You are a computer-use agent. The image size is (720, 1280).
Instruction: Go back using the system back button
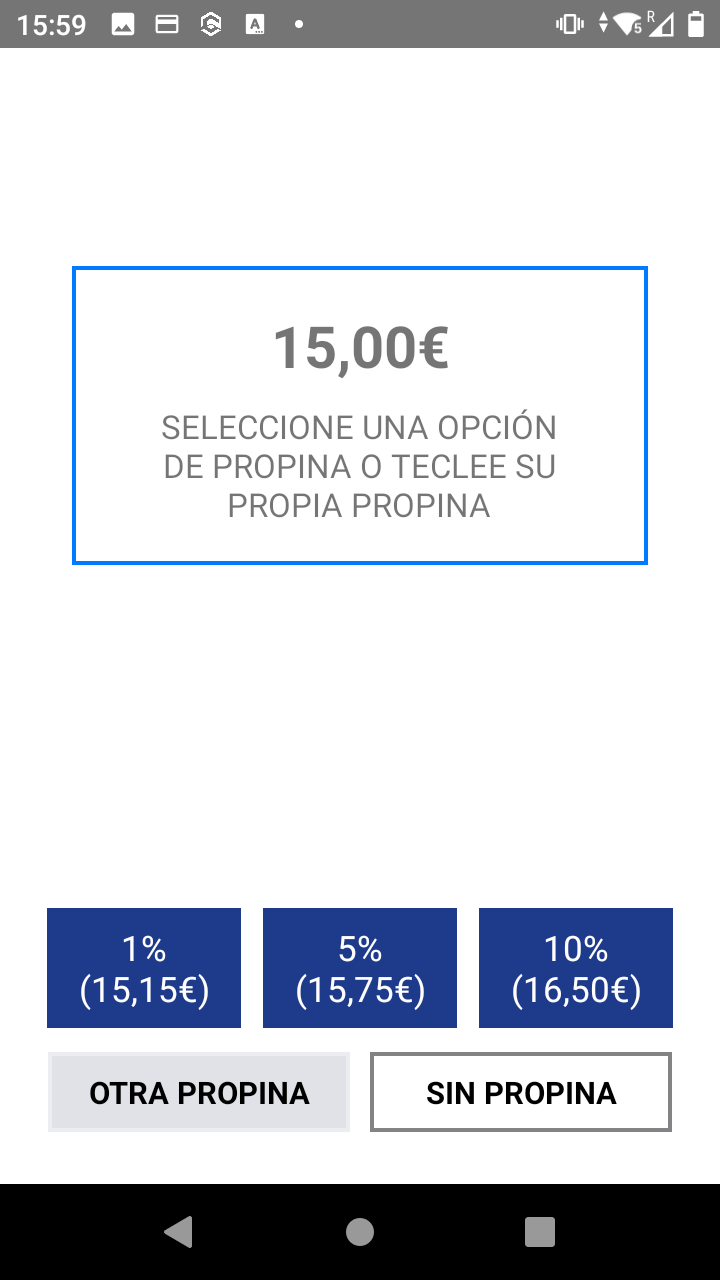click(178, 1232)
